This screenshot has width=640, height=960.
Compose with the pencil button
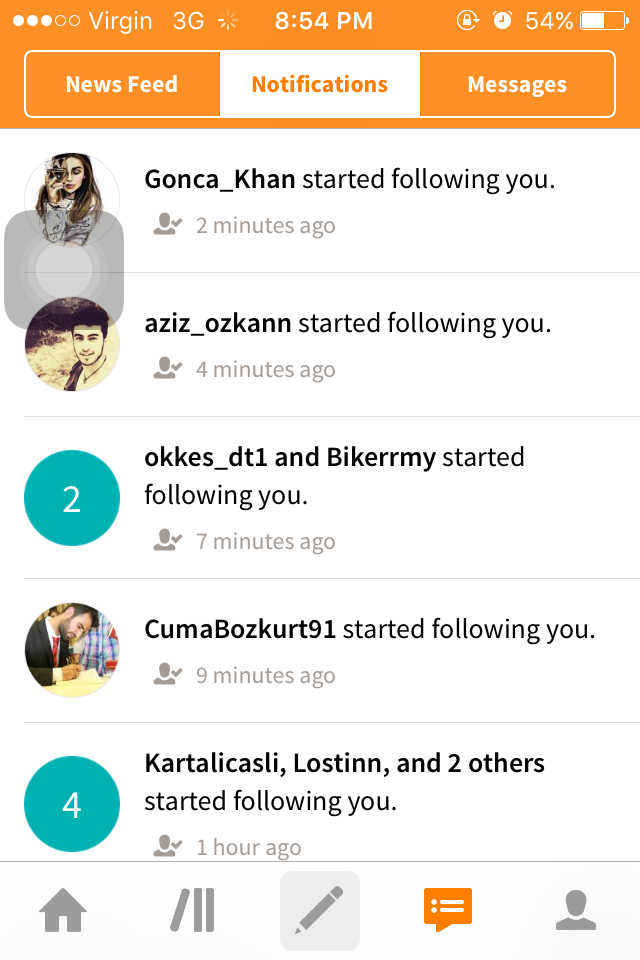click(x=320, y=911)
